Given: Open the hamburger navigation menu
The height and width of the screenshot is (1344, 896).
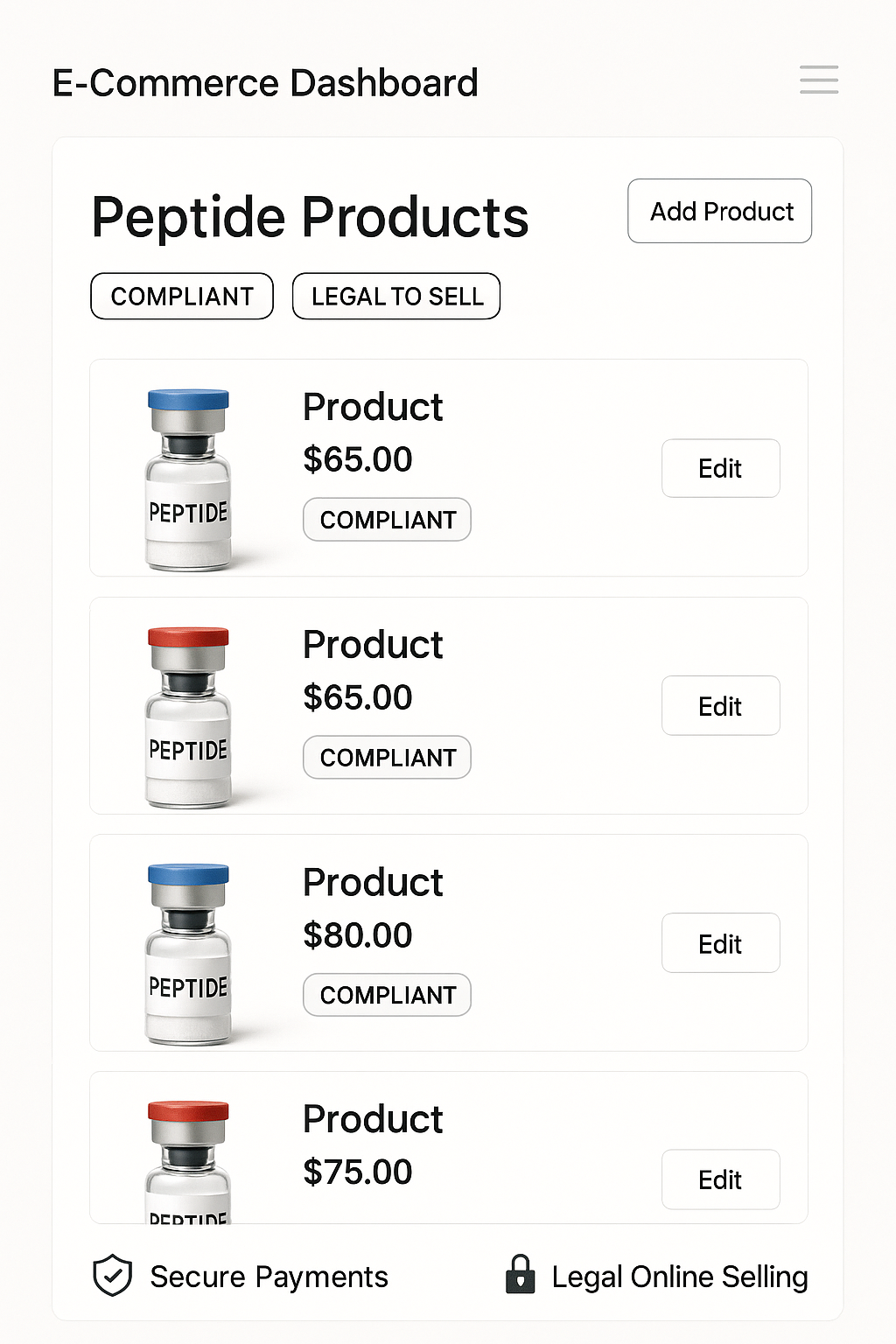Looking at the screenshot, I should pos(819,80).
